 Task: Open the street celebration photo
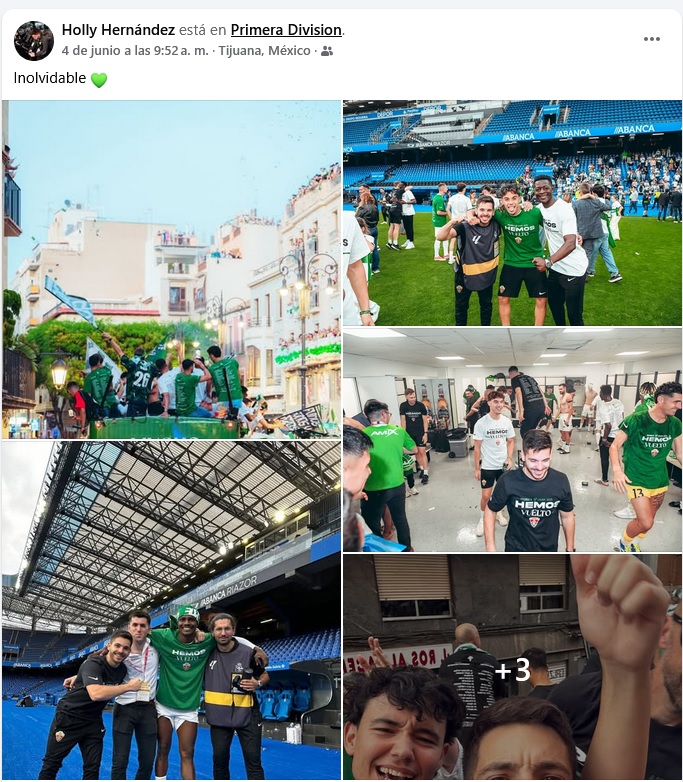(x=172, y=269)
